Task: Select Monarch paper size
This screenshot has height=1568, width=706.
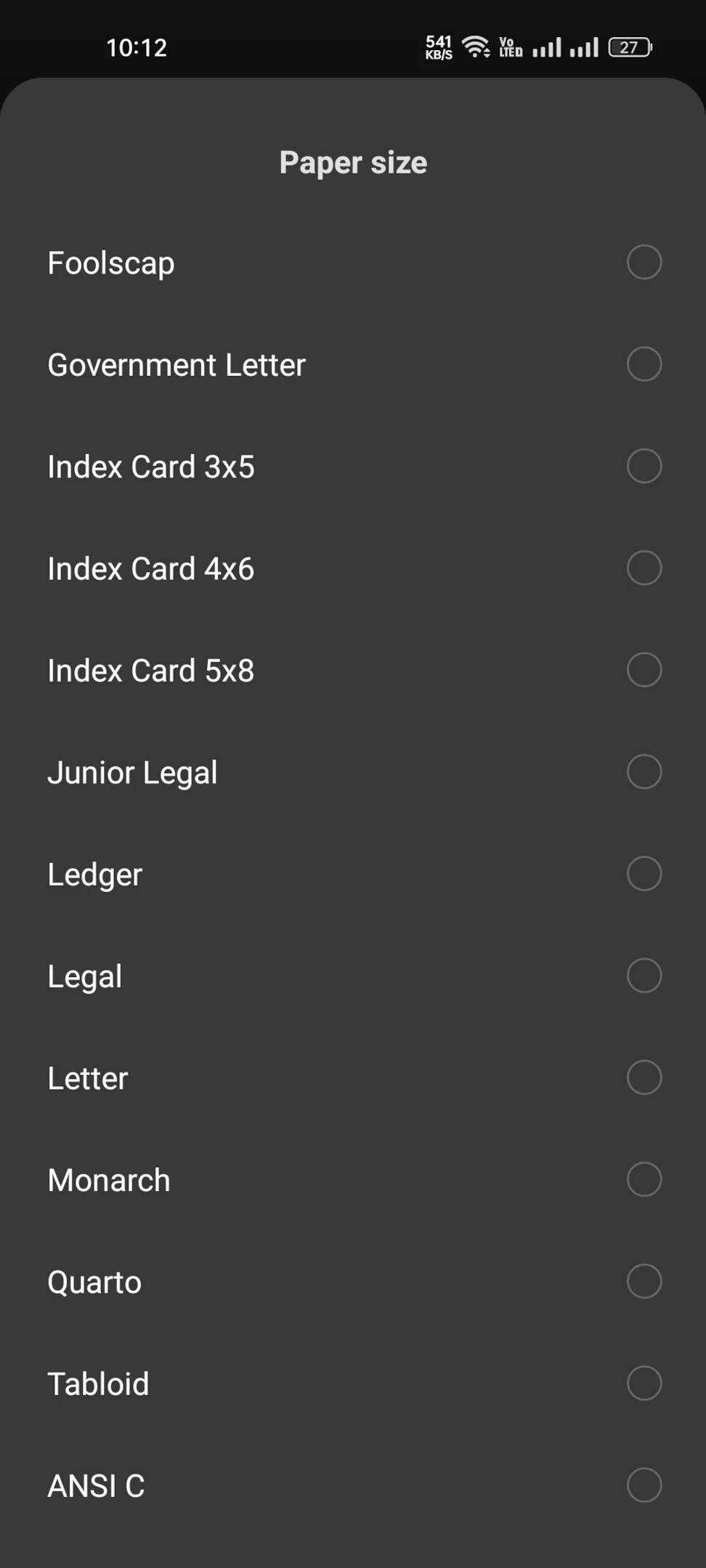Action: tap(644, 1180)
